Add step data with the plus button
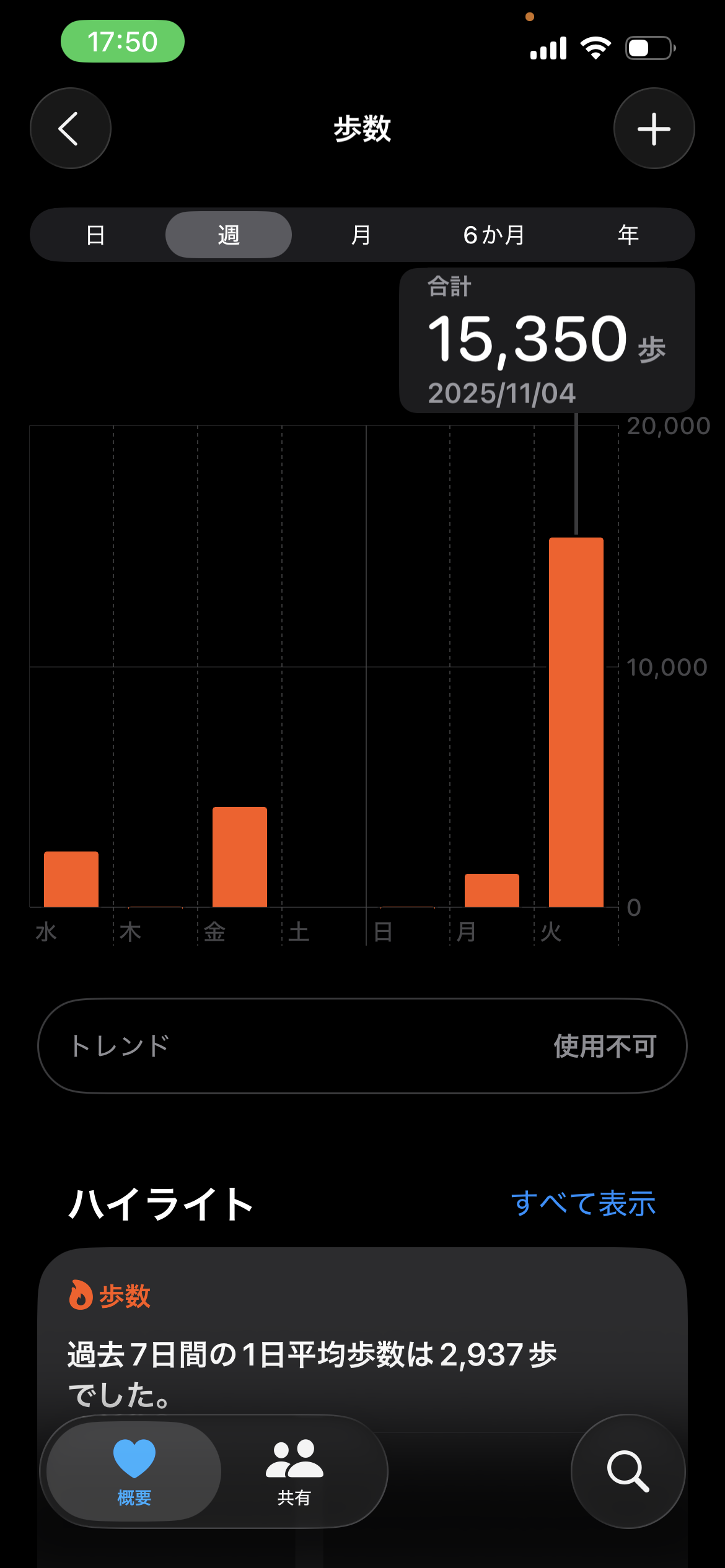This screenshot has height=1568, width=725. 654,128
